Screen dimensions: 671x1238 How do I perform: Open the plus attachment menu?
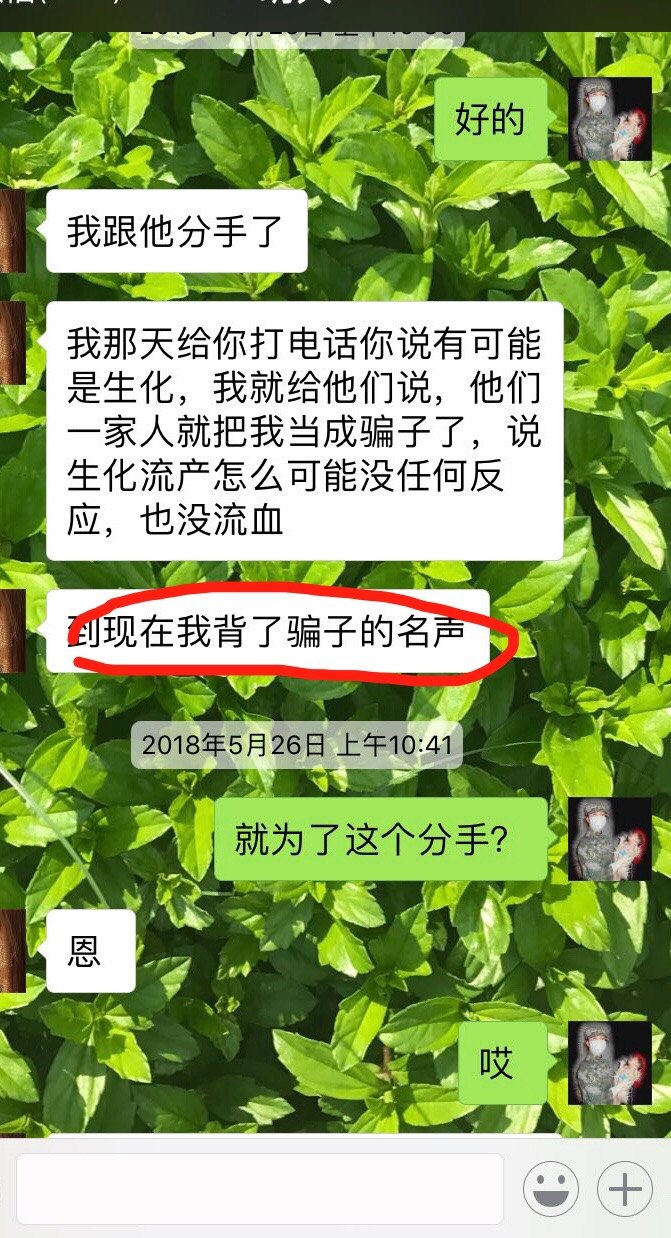625,1190
